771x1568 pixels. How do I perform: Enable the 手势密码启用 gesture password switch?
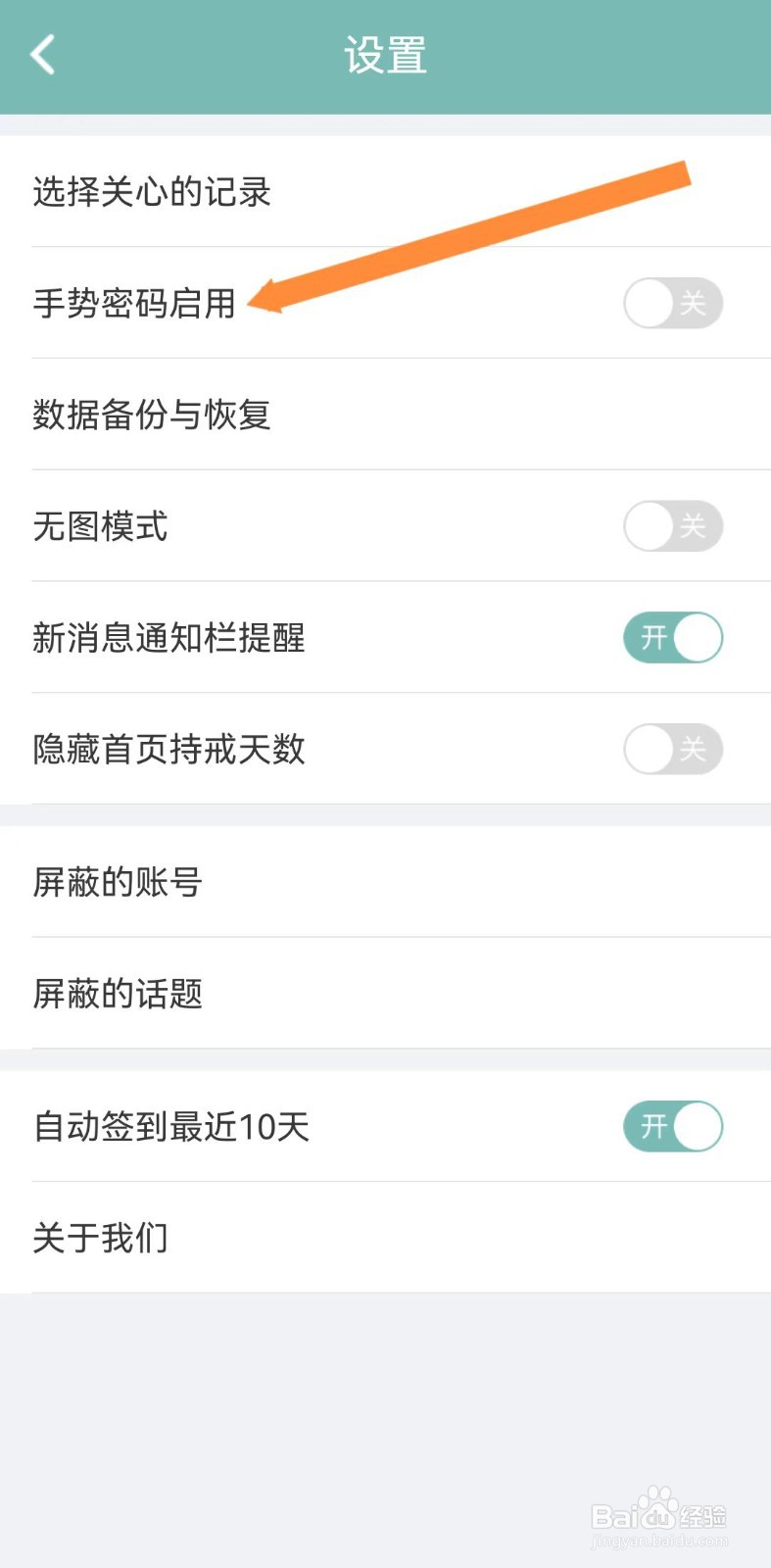coord(672,304)
